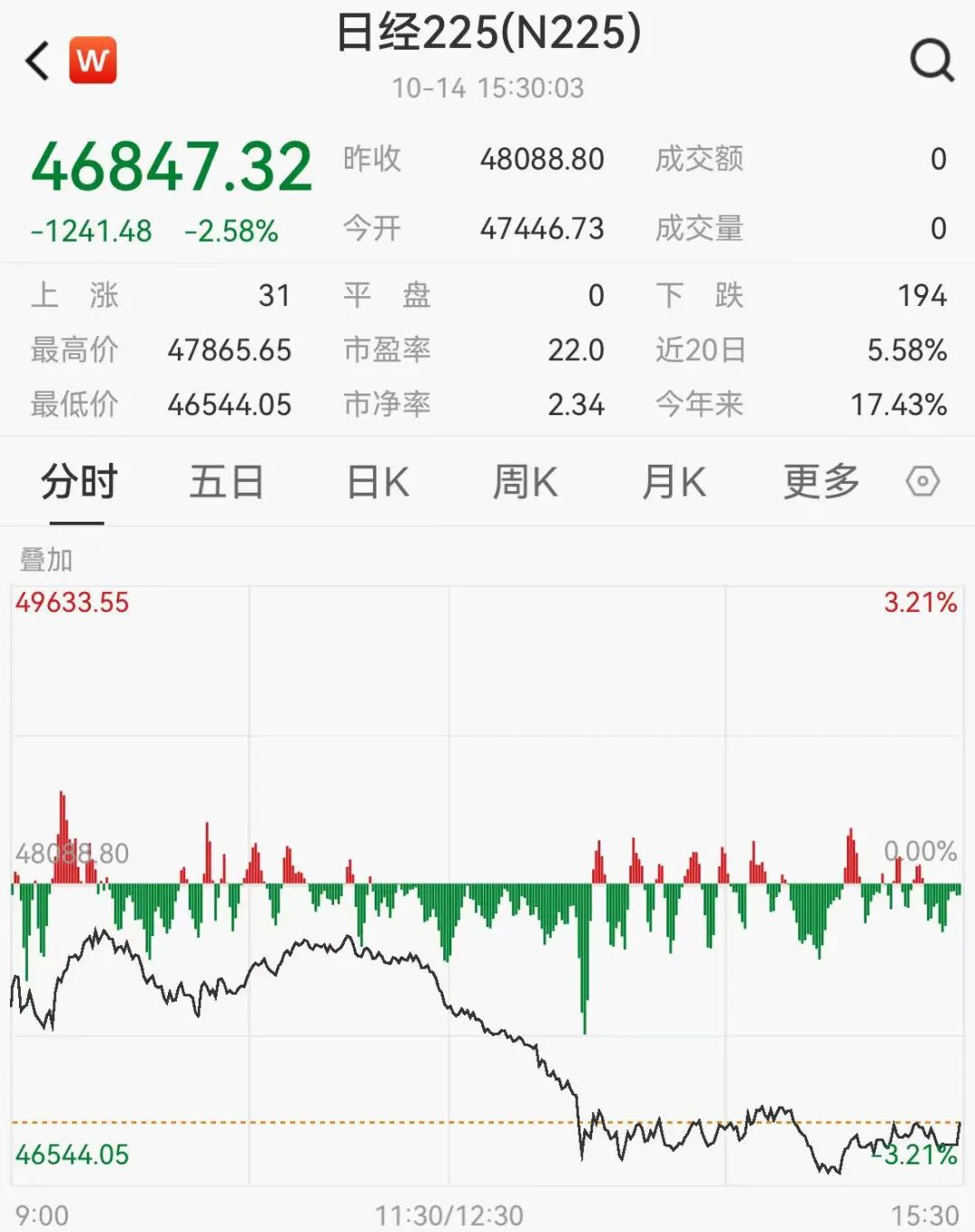Switch to the 日K chart tab

click(x=377, y=482)
